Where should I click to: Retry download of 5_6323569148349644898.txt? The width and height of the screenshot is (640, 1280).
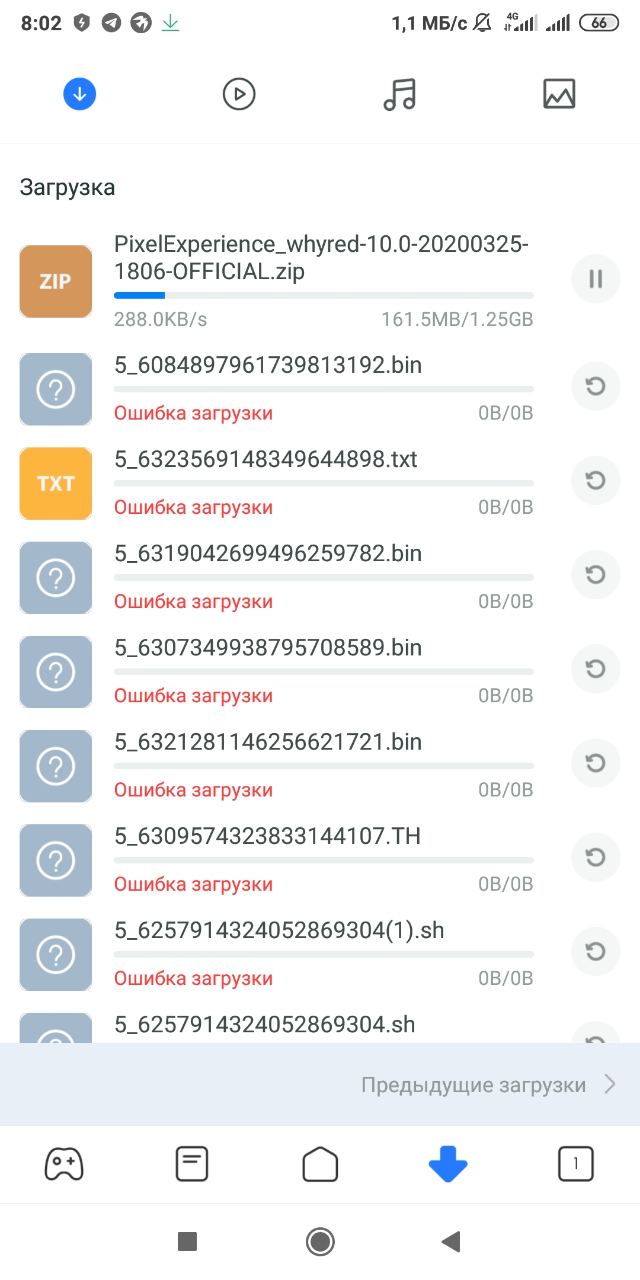[x=595, y=480]
